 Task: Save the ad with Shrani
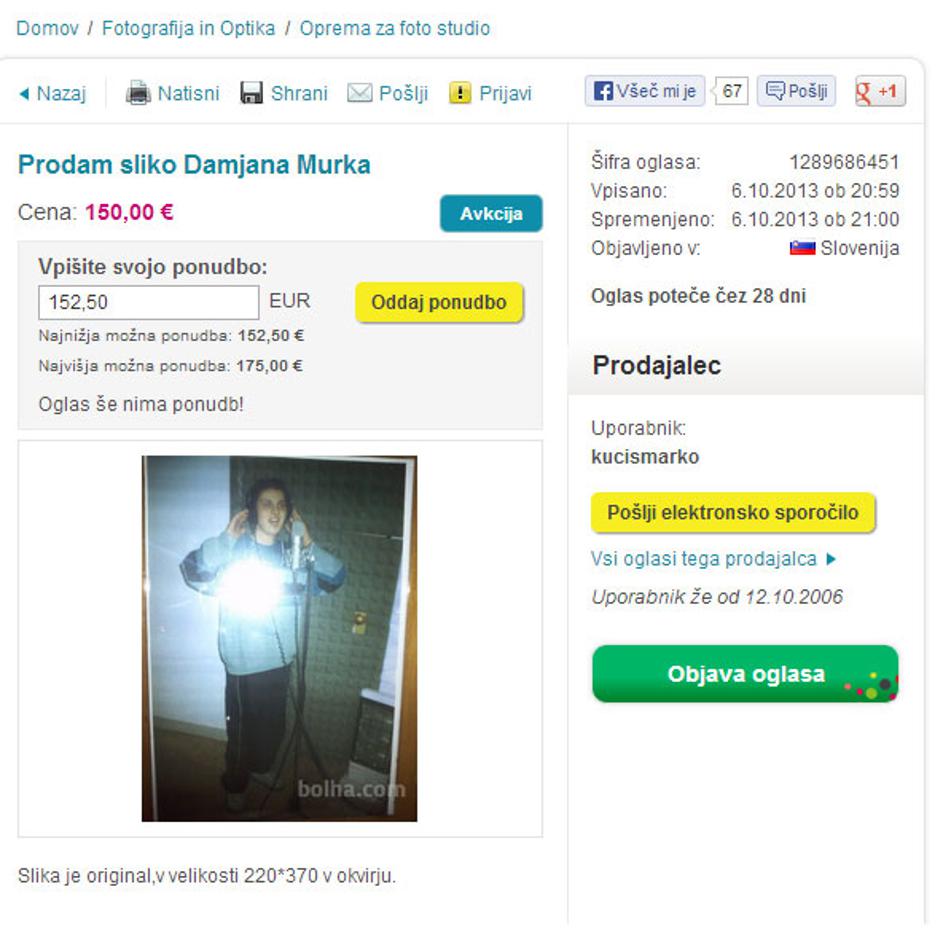point(284,94)
